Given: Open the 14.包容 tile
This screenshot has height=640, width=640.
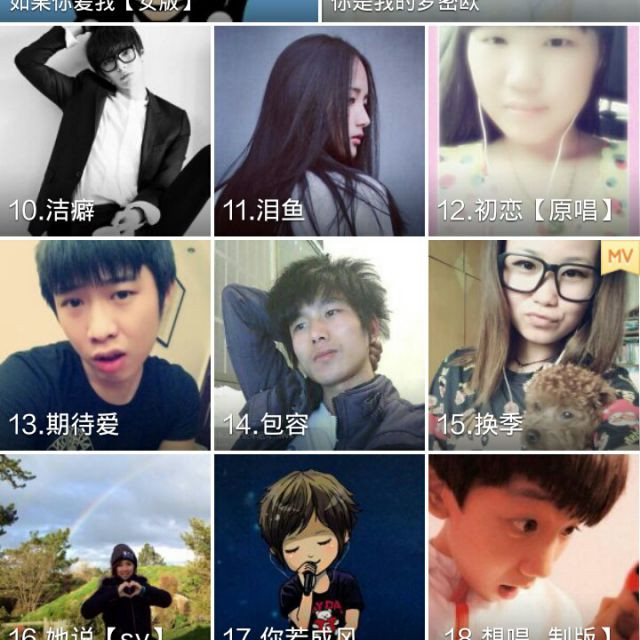Looking at the screenshot, I should click(x=319, y=345).
